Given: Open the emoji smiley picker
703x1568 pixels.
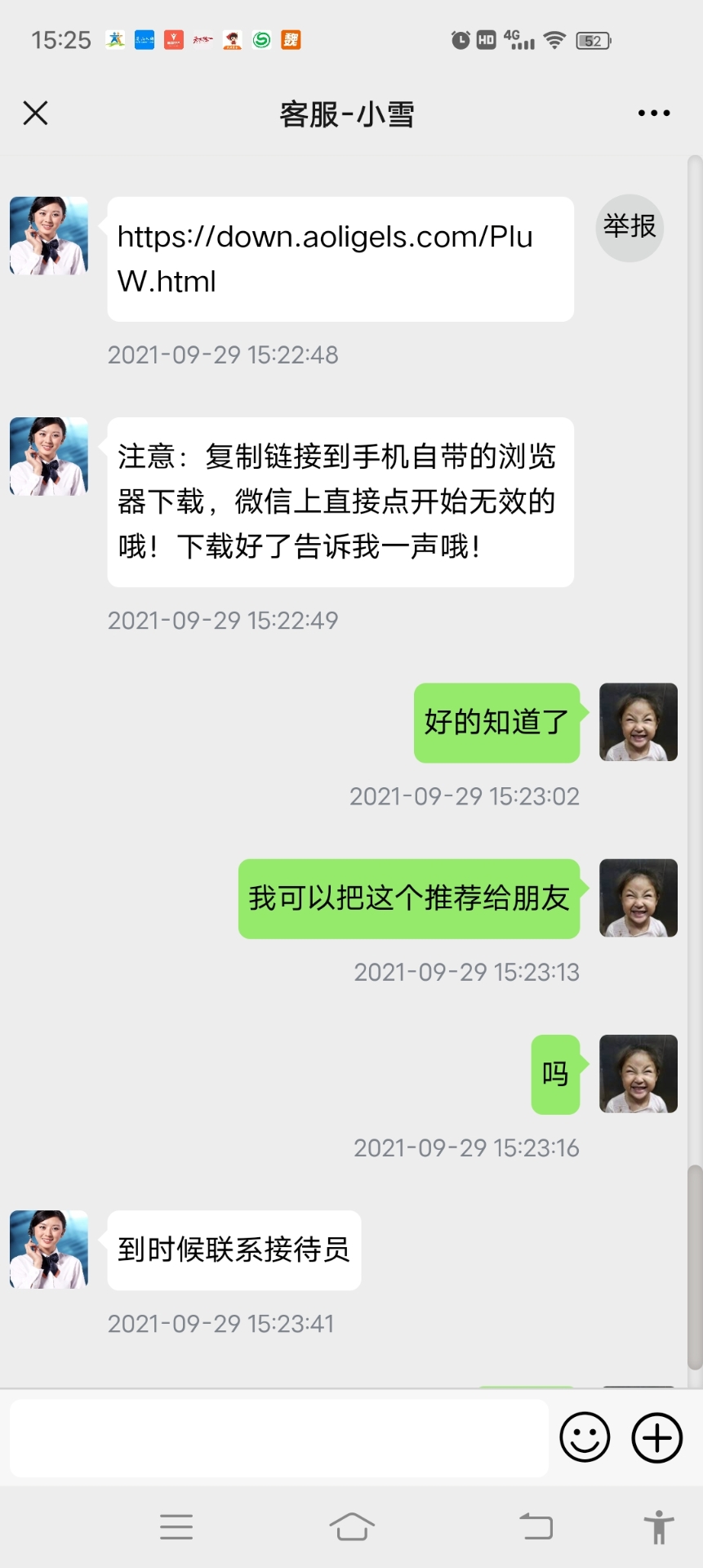Looking at the screenshot, I should pos(585,1437).
